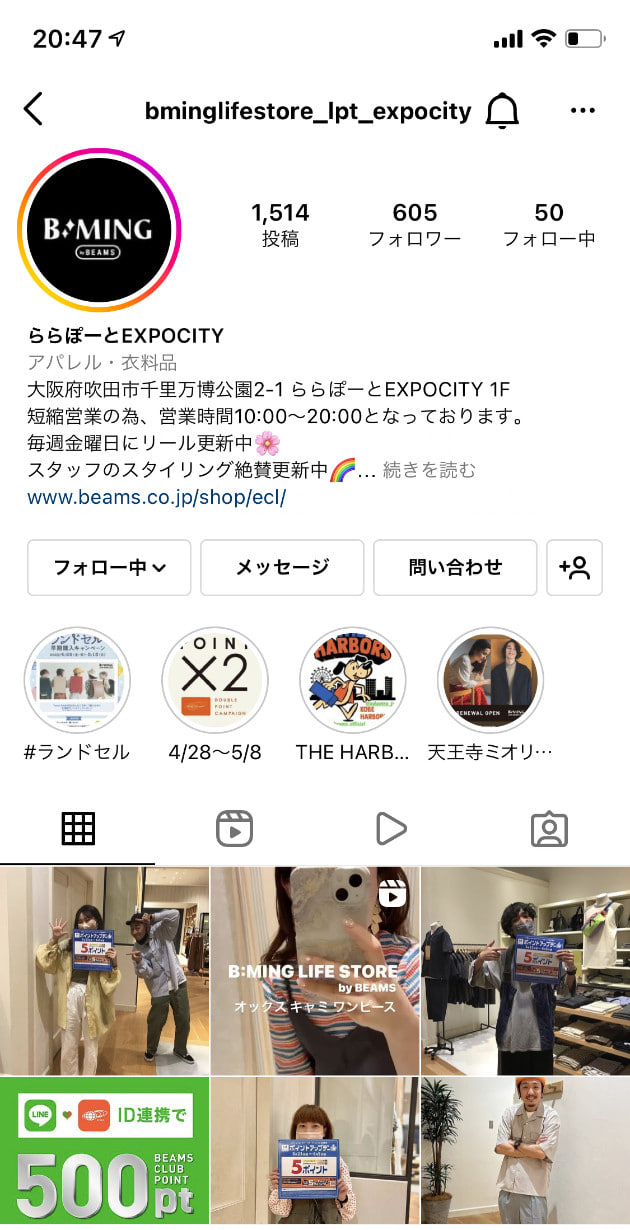Open the www.beams.co.jp/shop/ecl/ link
Screen dimensions: 630x1230
156,497
